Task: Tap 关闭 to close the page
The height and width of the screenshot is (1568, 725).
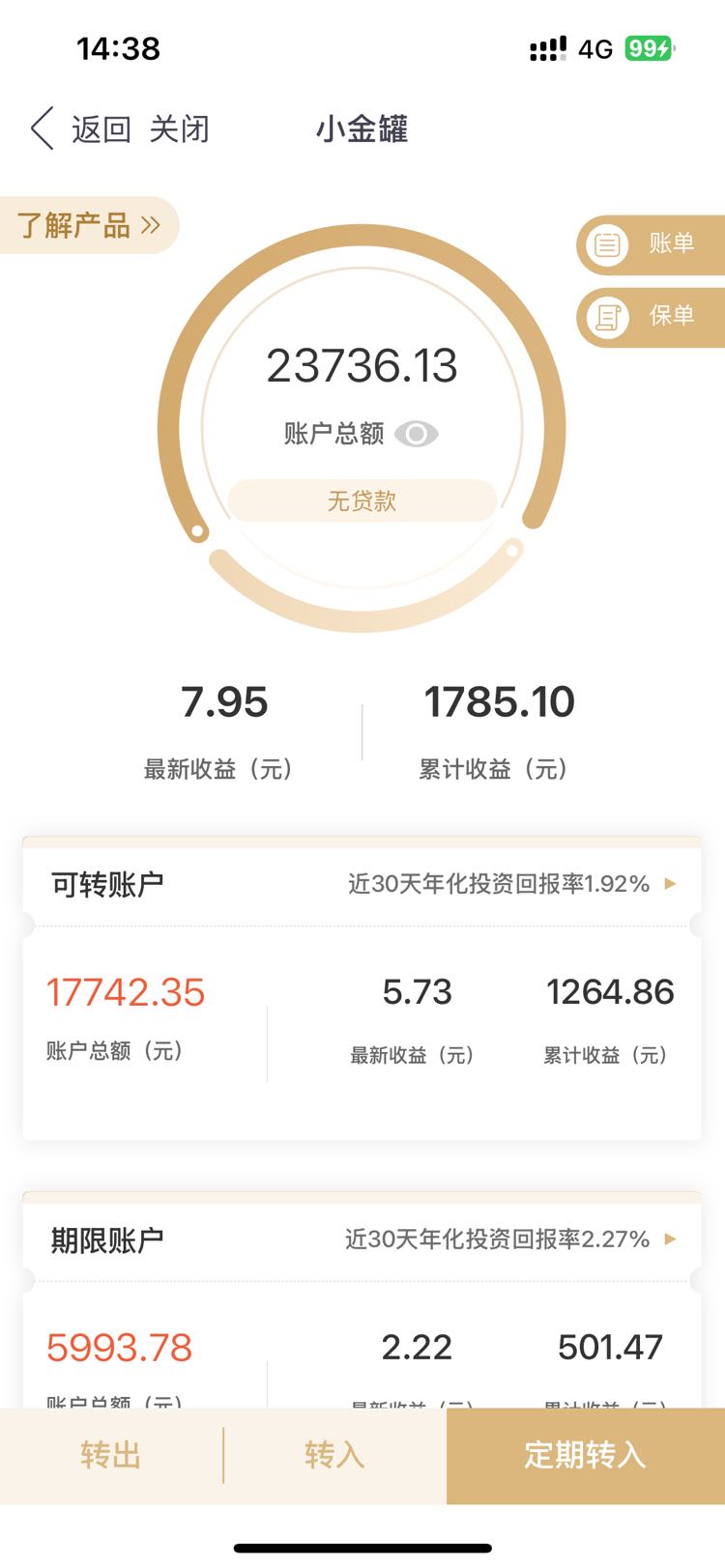Action: point(180,129)
